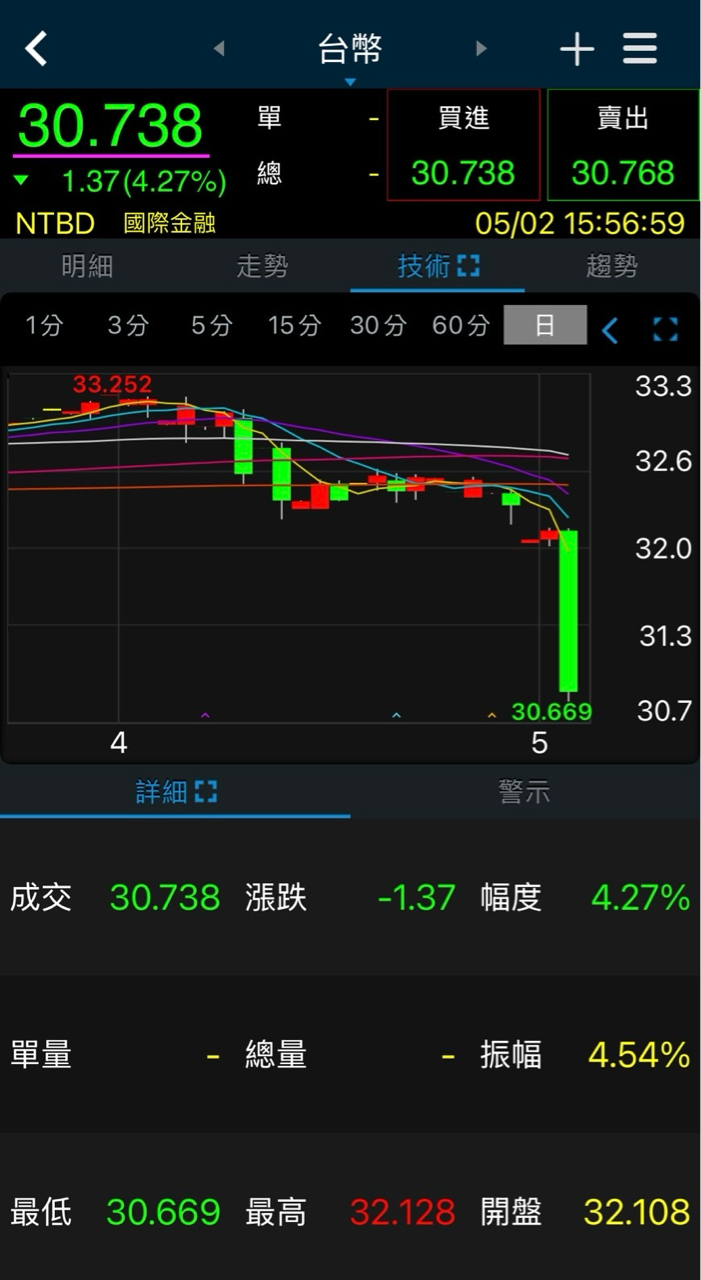
Task: Open the 技術 tab
Action: point(437,266)
